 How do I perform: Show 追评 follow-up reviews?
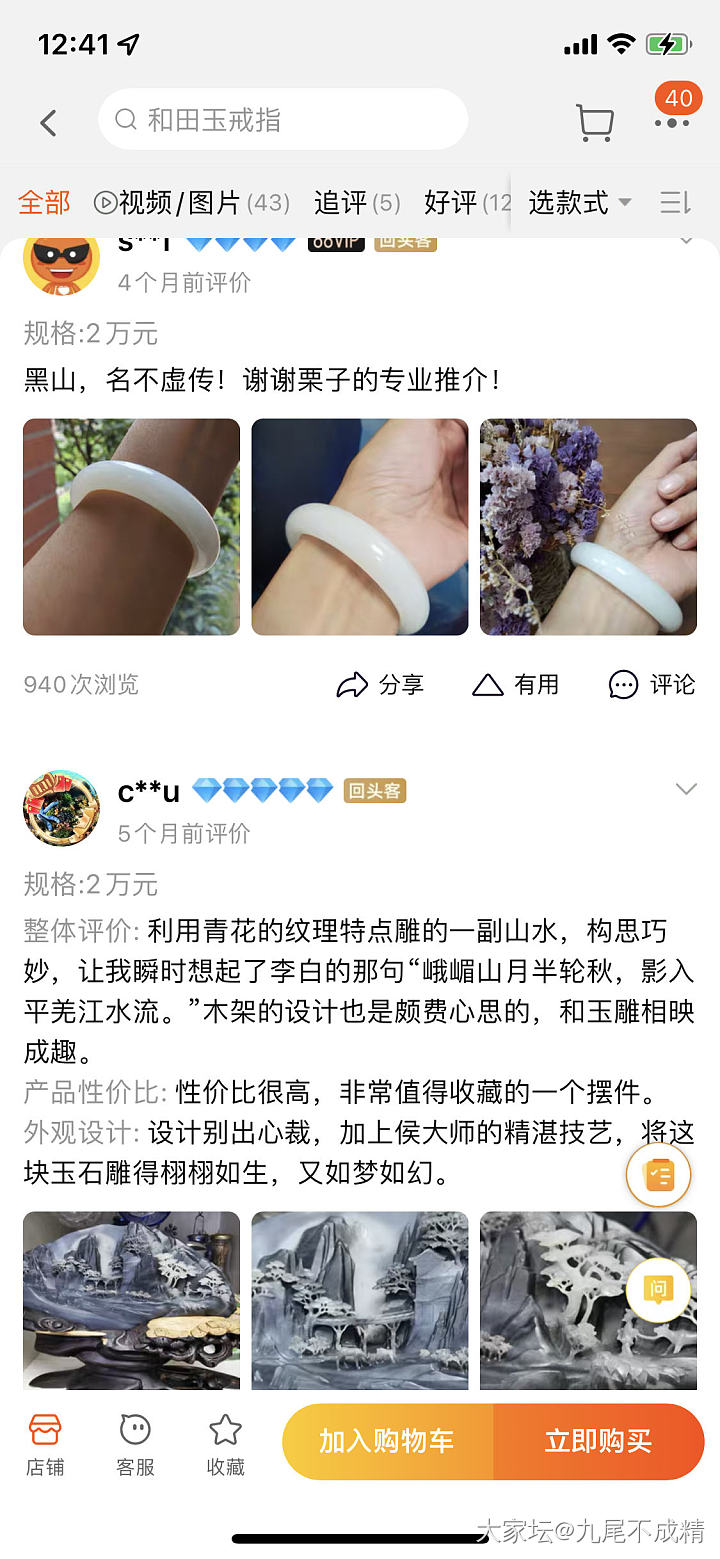coord(356,203)
